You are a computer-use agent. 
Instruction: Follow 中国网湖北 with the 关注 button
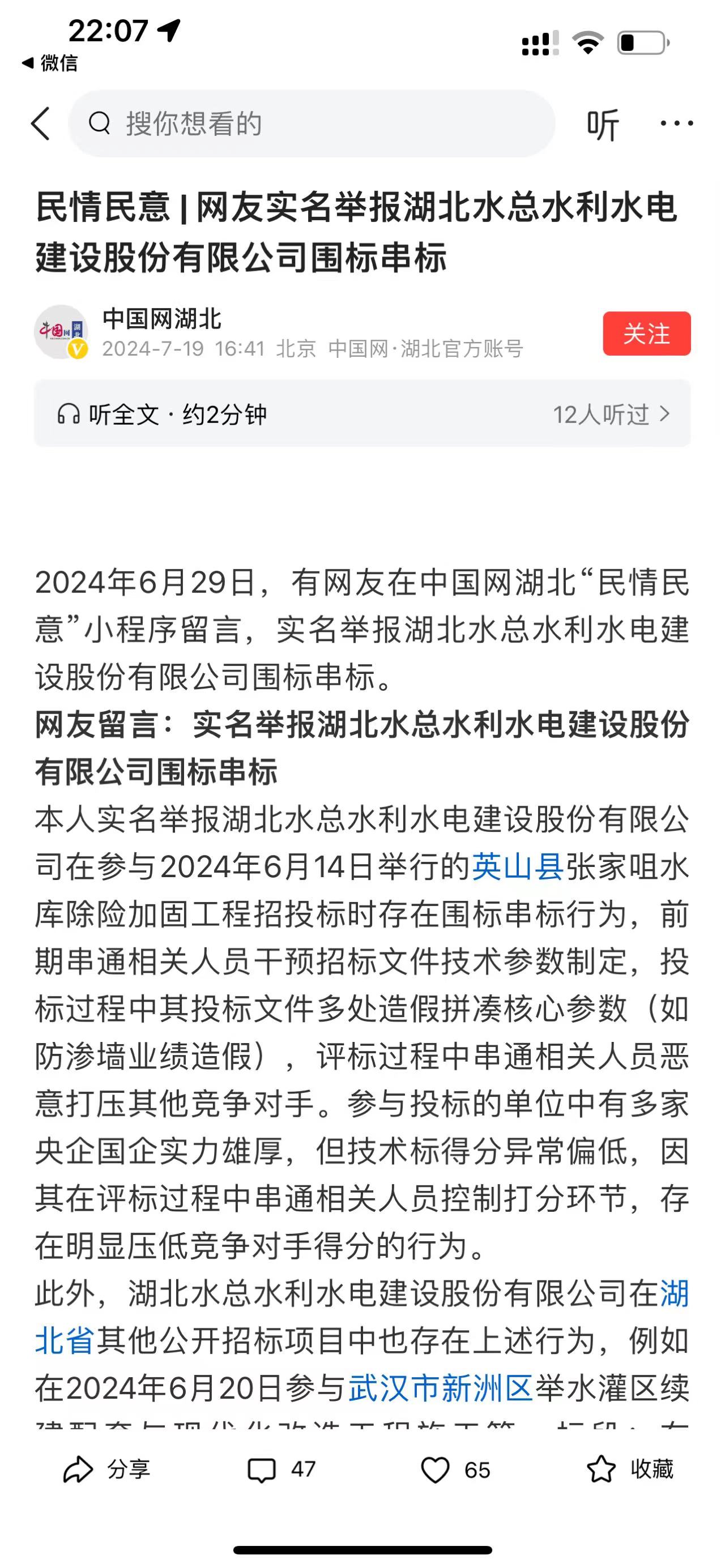pyautogui.click(x=646, y=334)
